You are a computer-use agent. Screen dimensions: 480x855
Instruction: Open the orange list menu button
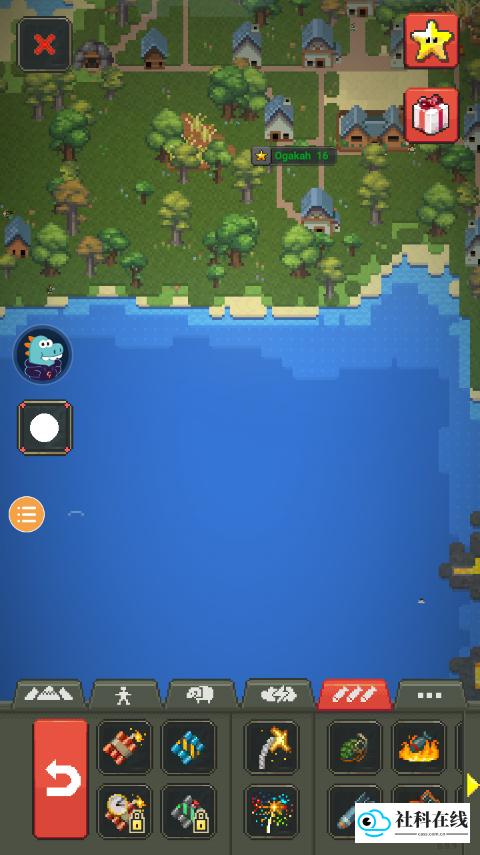click(27, 514)
